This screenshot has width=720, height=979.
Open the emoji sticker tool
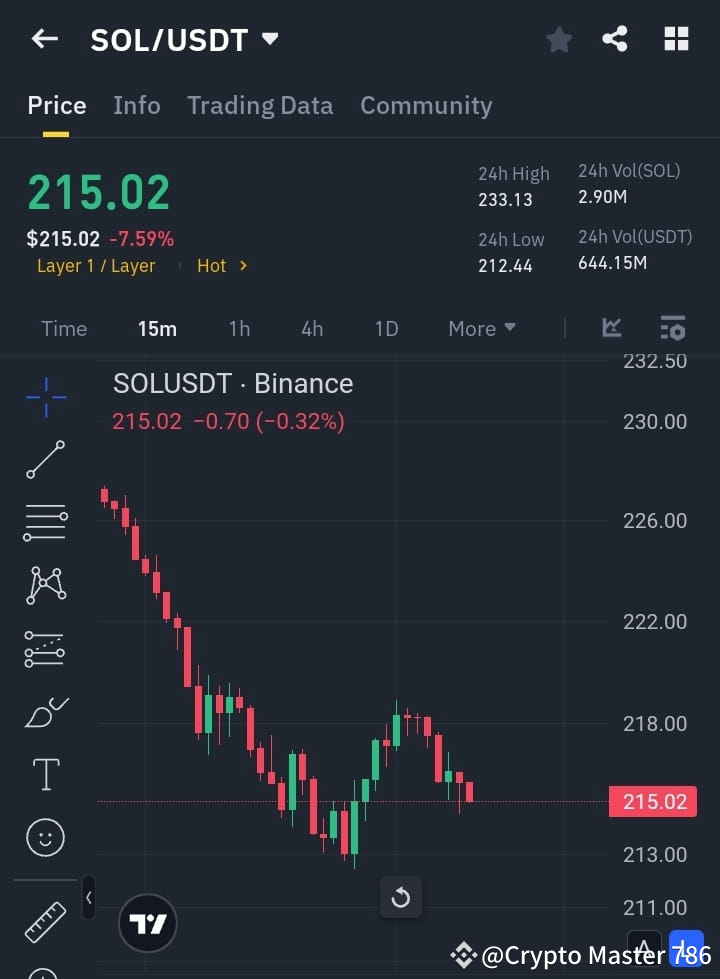45,837
